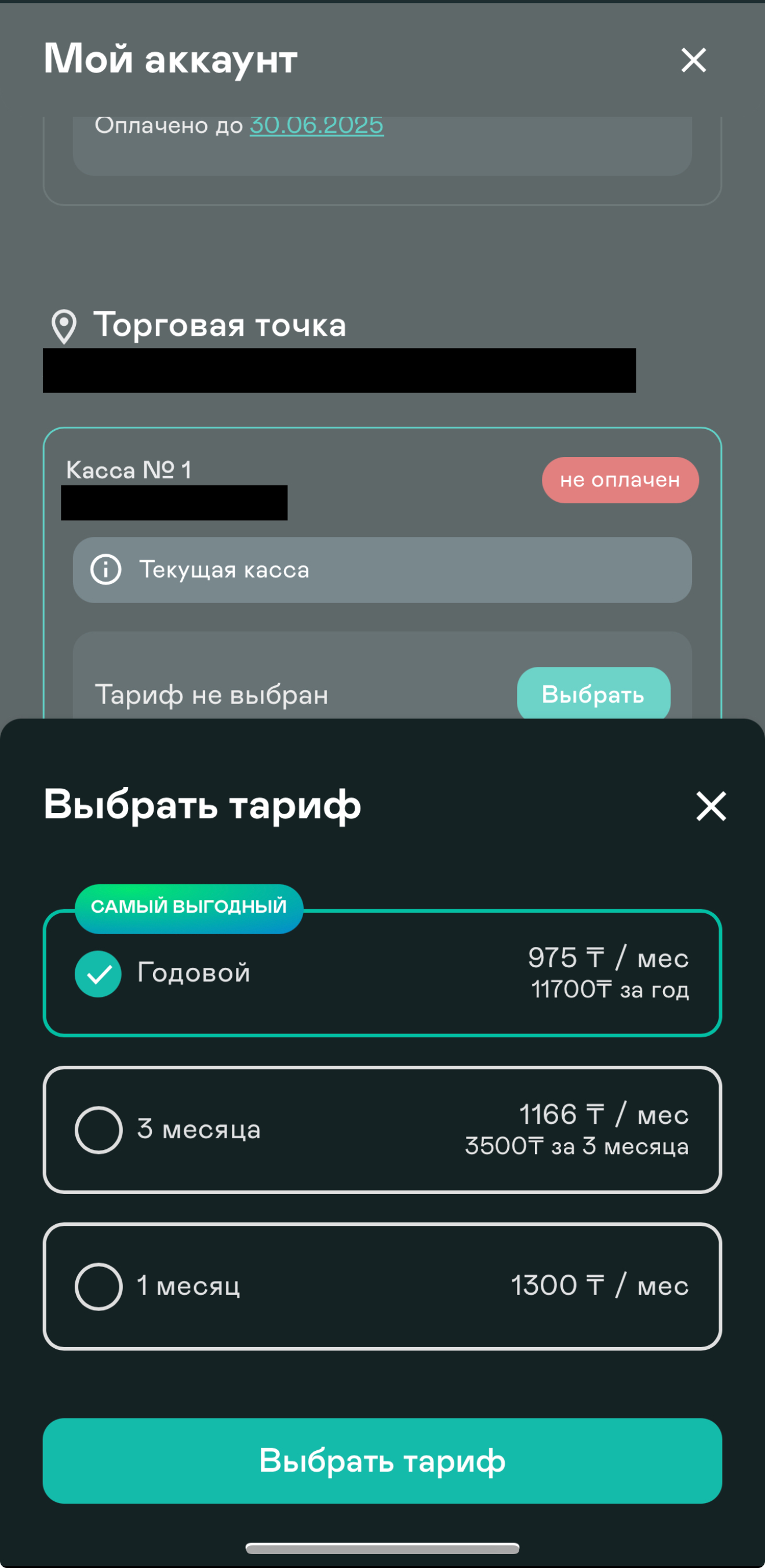Viewport: 765px width, 1568px height.
Task: Close the Выбрать тариф bottom sheet
Action: 711,806
